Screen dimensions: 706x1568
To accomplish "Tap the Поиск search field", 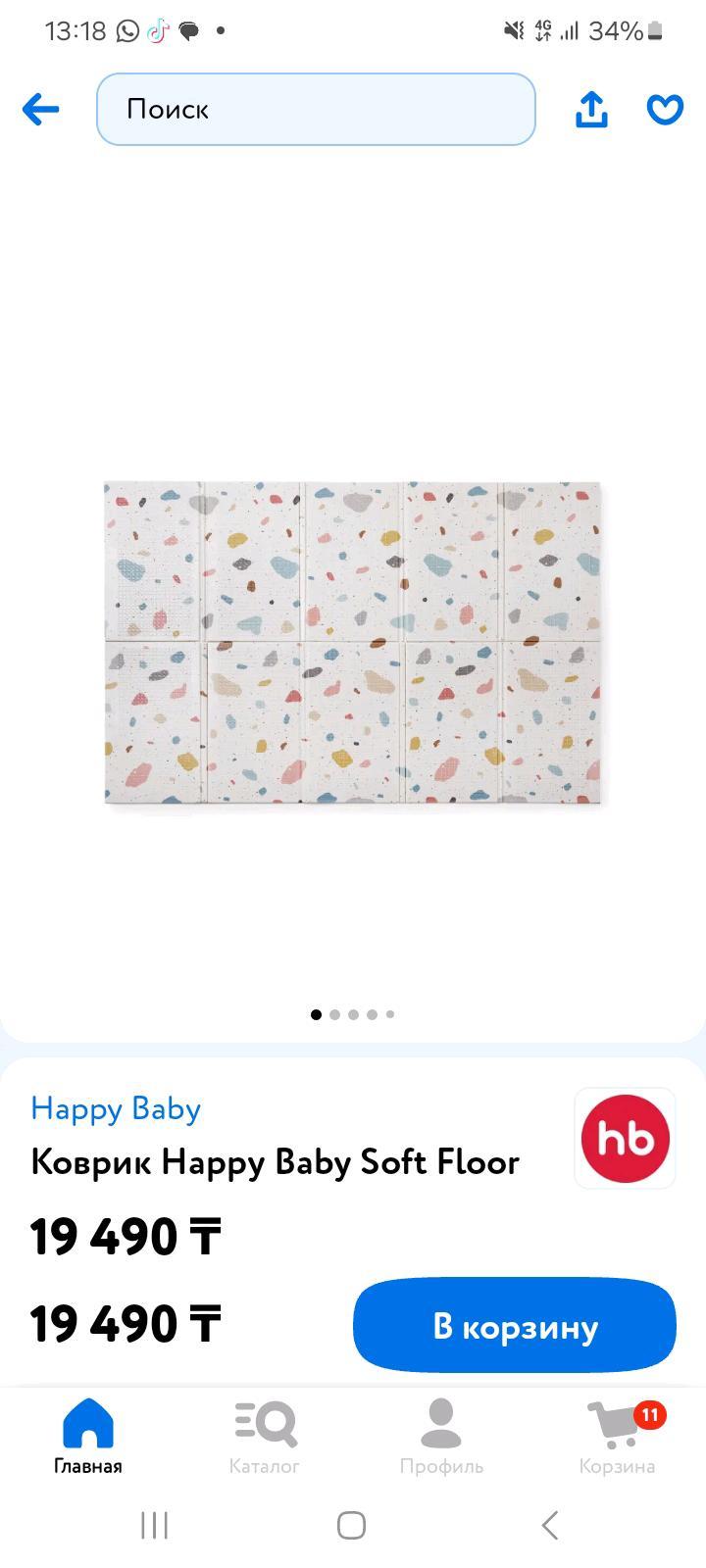I will coord(316,109).
